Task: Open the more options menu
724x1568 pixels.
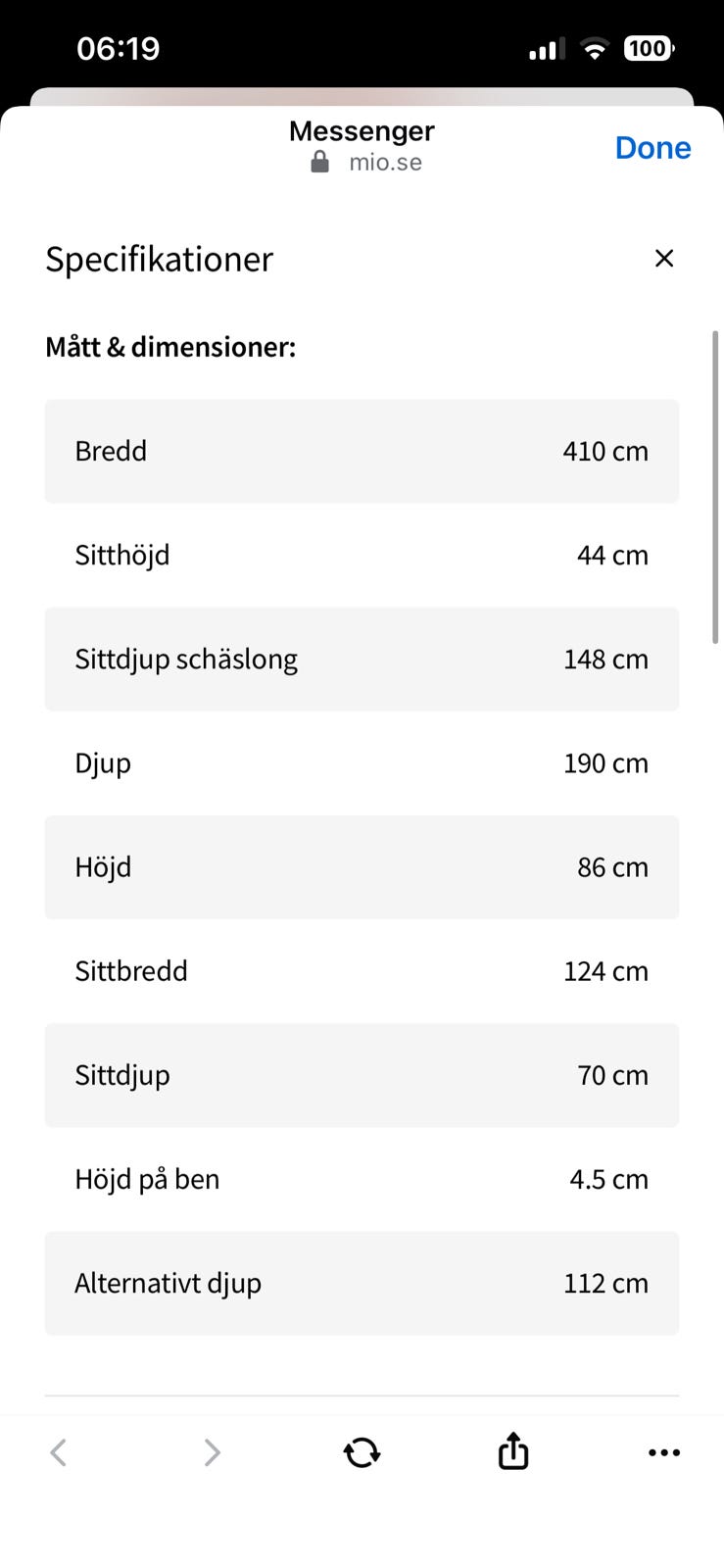Action: [664, 1452]
